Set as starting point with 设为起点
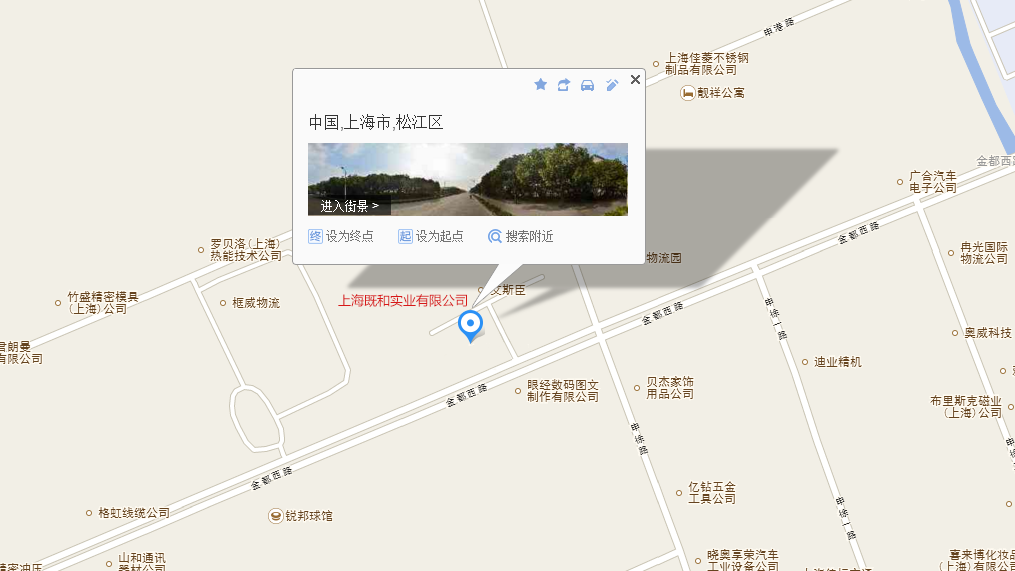The height and width of the screenshot is (571, 1015). 431,237
